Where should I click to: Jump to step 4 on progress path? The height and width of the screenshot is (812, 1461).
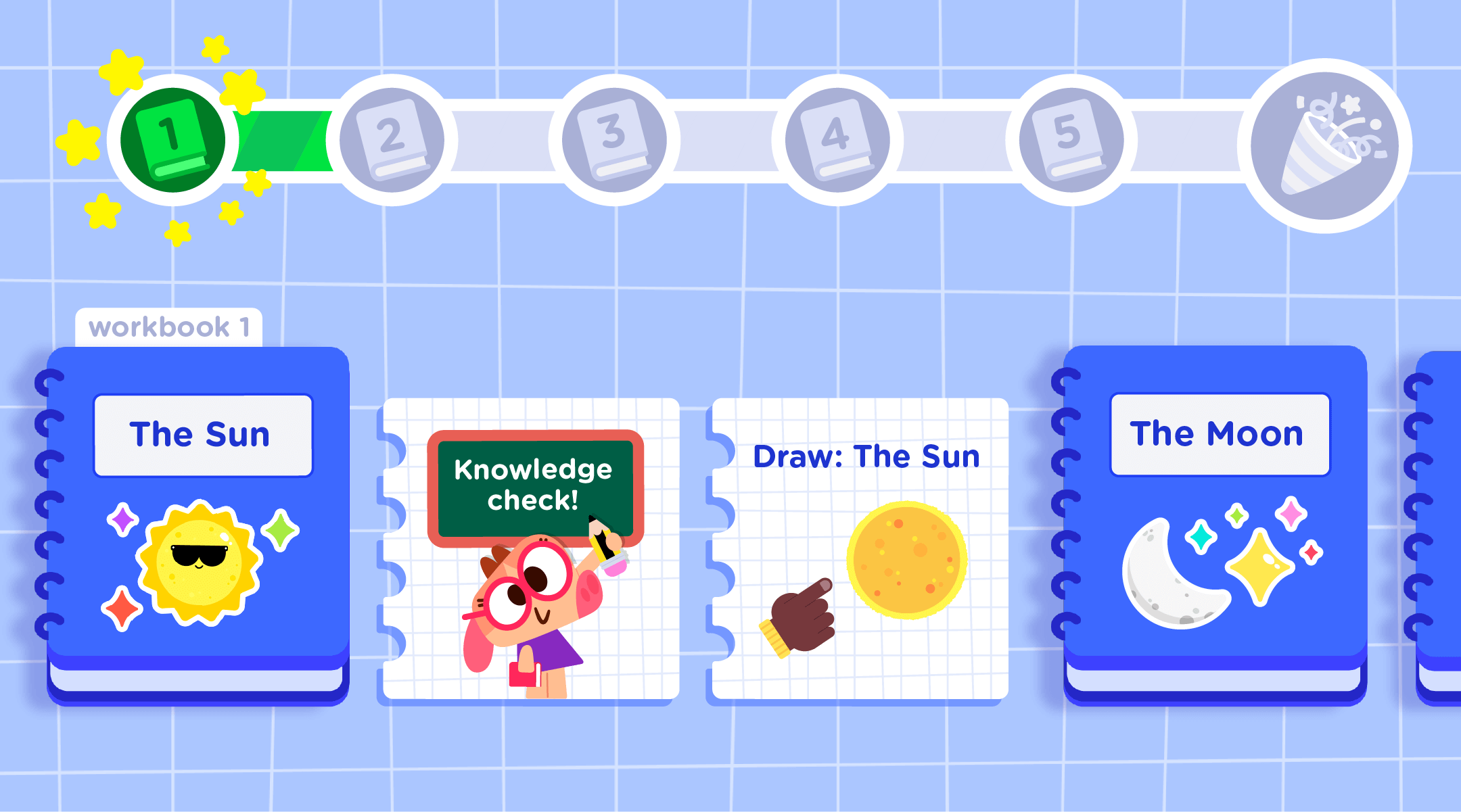tap(837, 140)
